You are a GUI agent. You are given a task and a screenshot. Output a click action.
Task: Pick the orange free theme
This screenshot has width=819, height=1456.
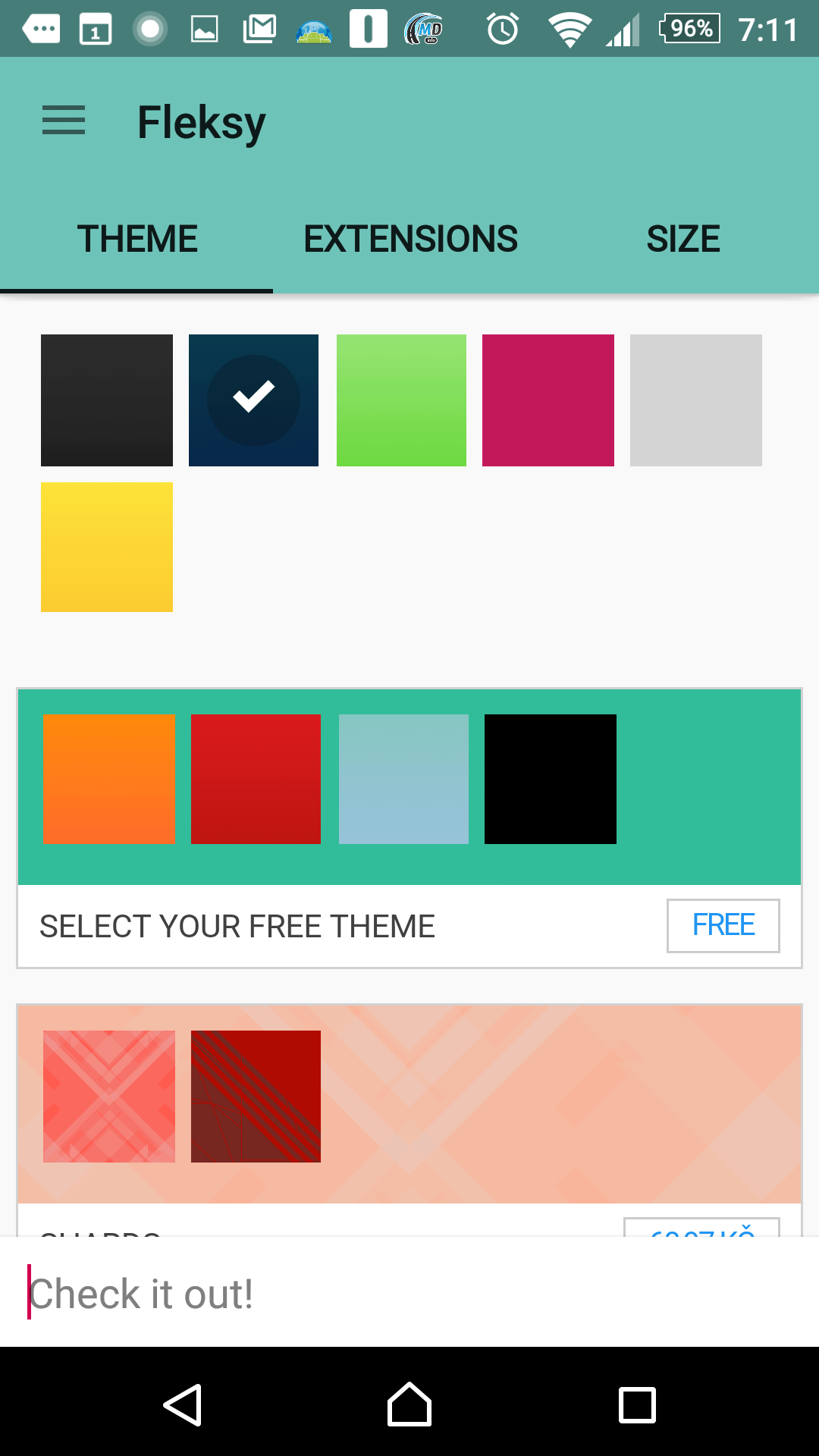click(x=109, y=779)
